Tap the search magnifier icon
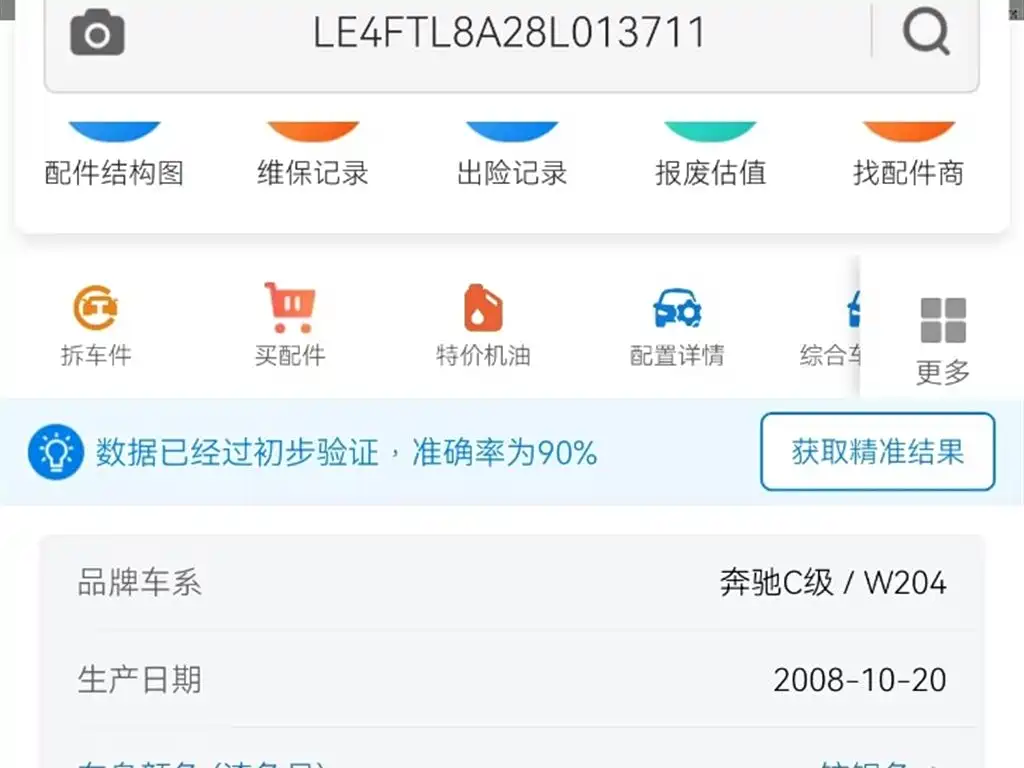This screenshot has width=1024, height=768. pyautogui.click(x=926, y=33)
